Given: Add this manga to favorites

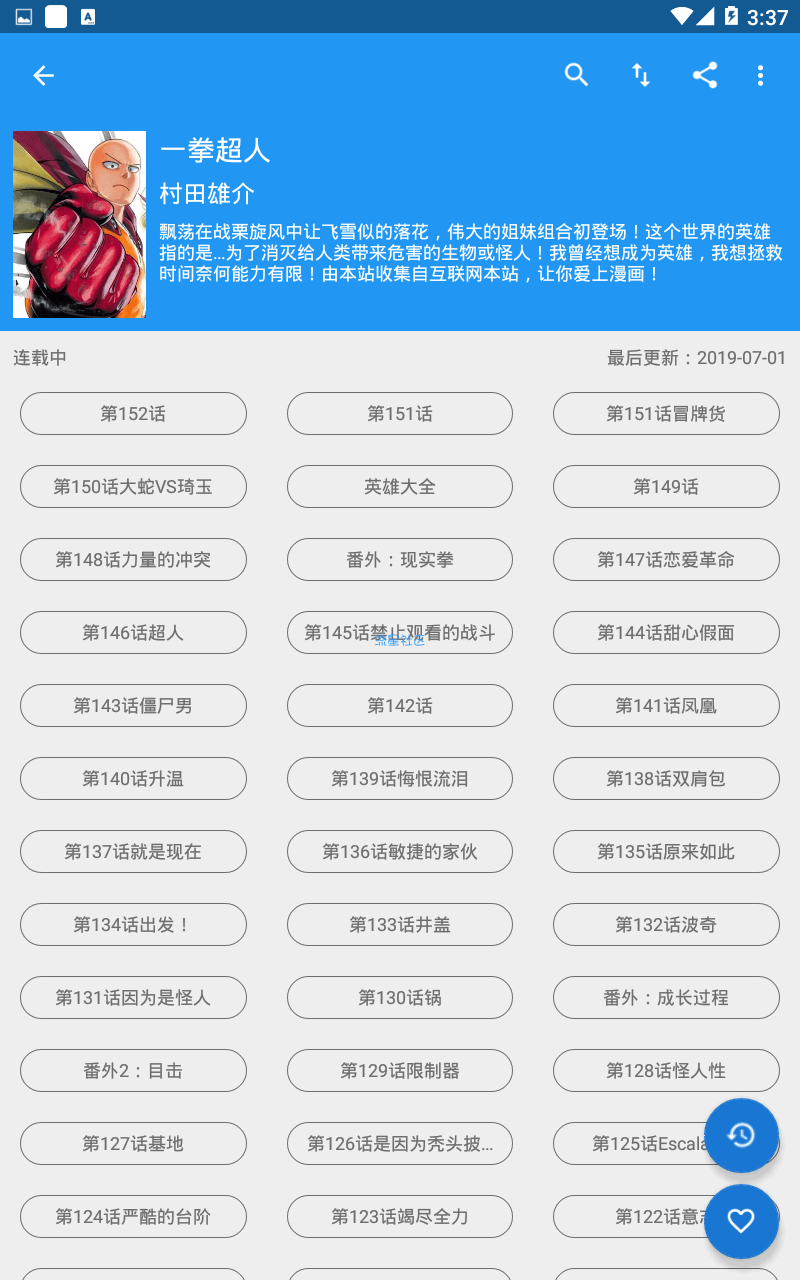Looking at the screenshot, I should coord(741,1221).
